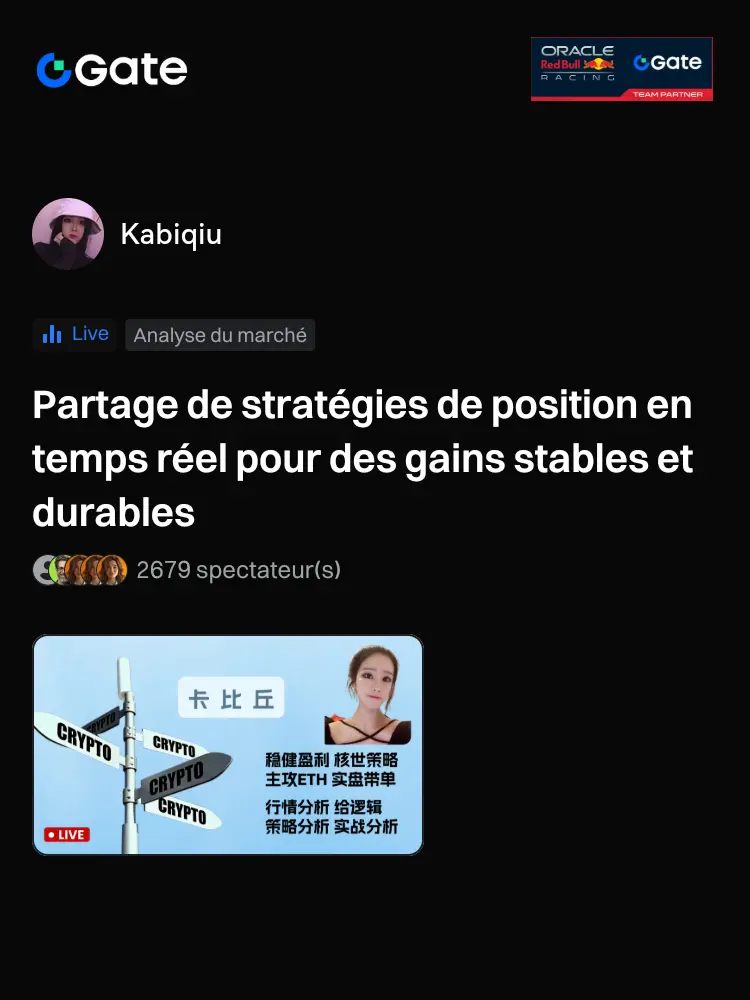Open the live stream preview thumbnail
750x1000 pixels.
point(228,745)
